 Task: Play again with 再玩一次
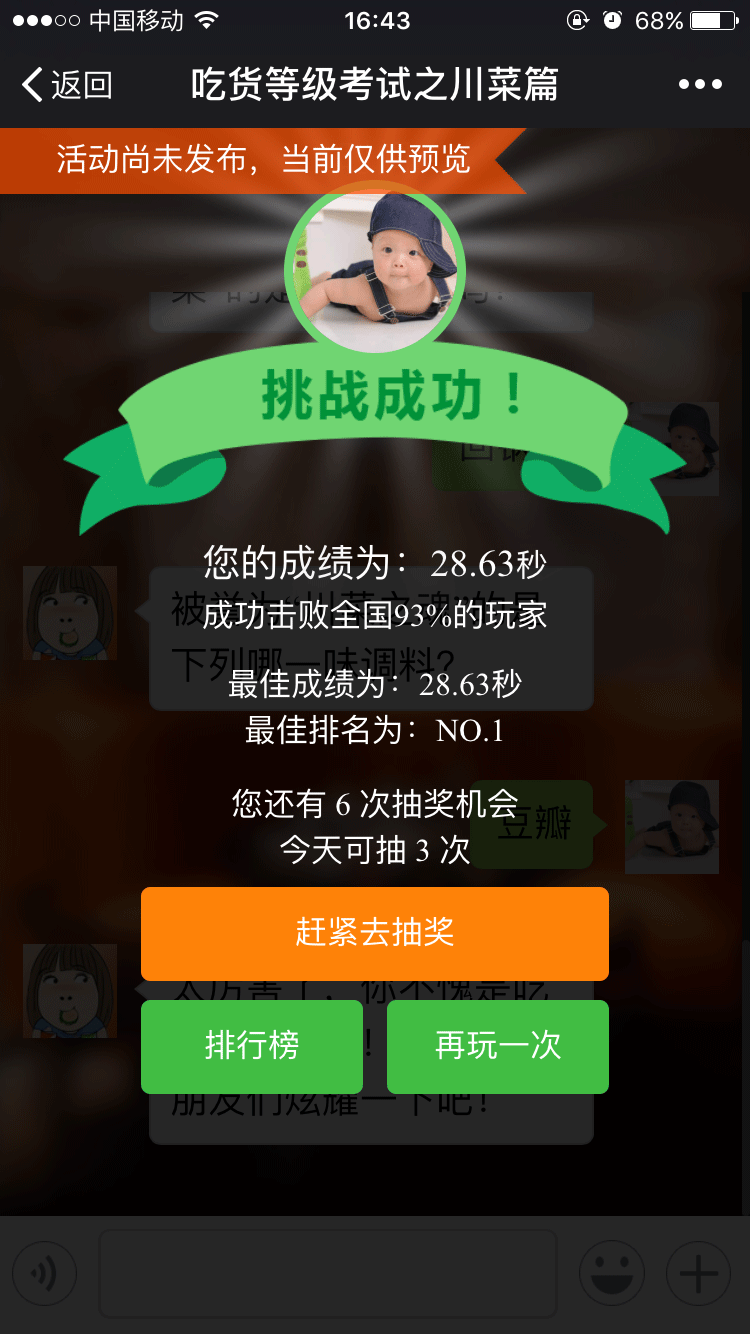click(498, 1046)
